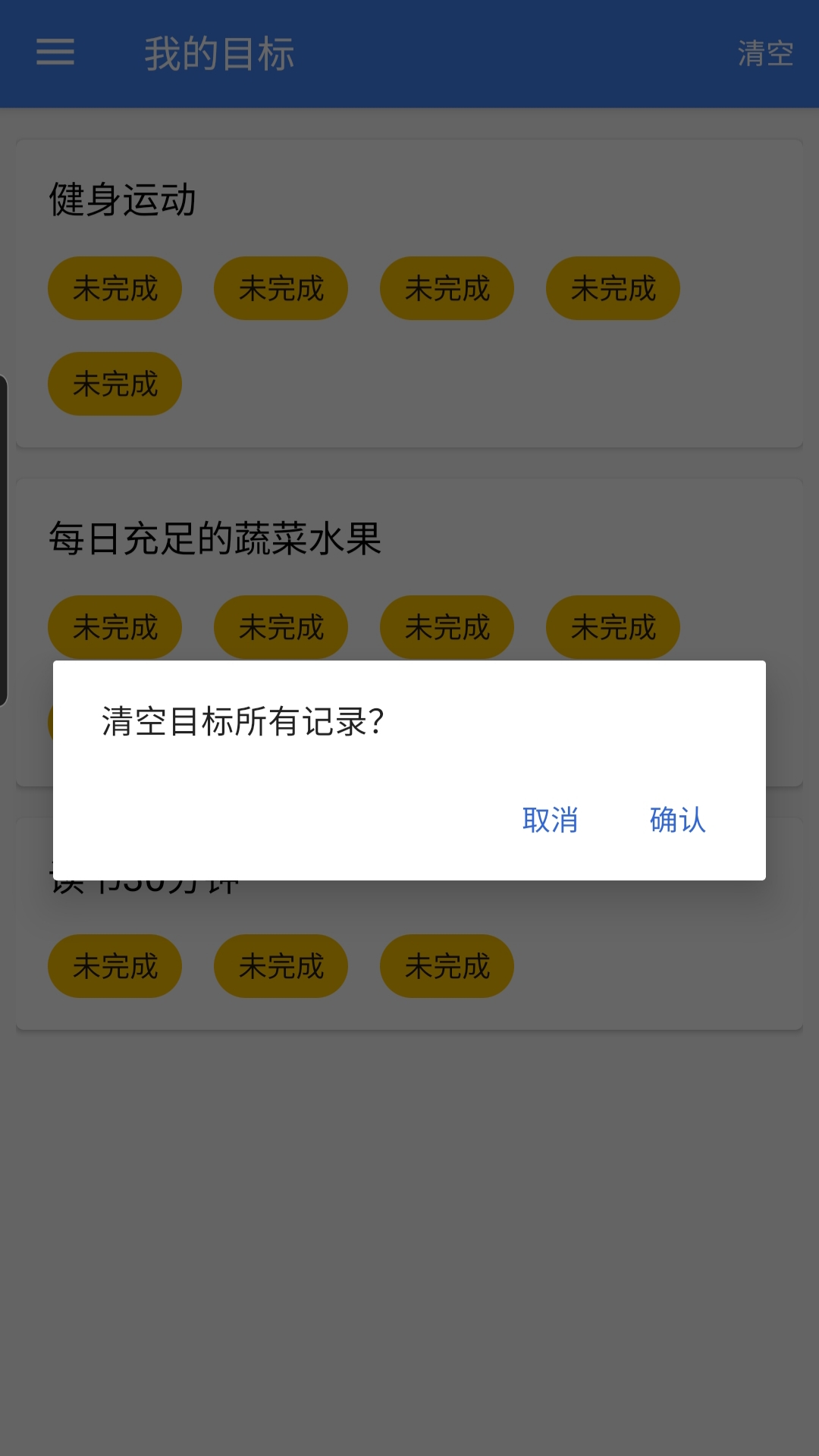819x1456 pixels.
Task: Tap the fifth 未完成 chip in 健身运动 card
Action: pyautogui.click(x=115, y=384)
